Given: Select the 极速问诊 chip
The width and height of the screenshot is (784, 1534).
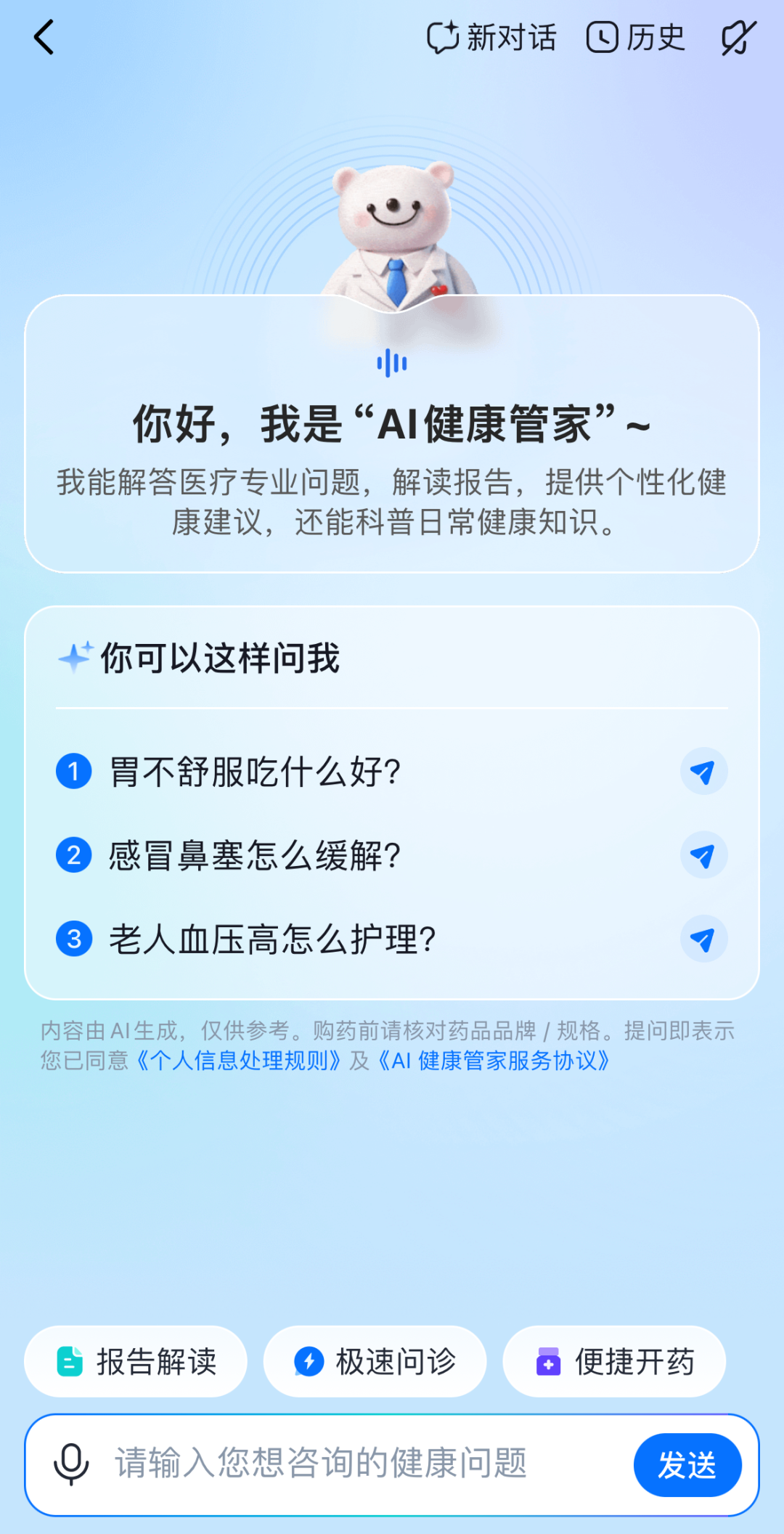Looking at the screenshot, I should pos(375,1362).
